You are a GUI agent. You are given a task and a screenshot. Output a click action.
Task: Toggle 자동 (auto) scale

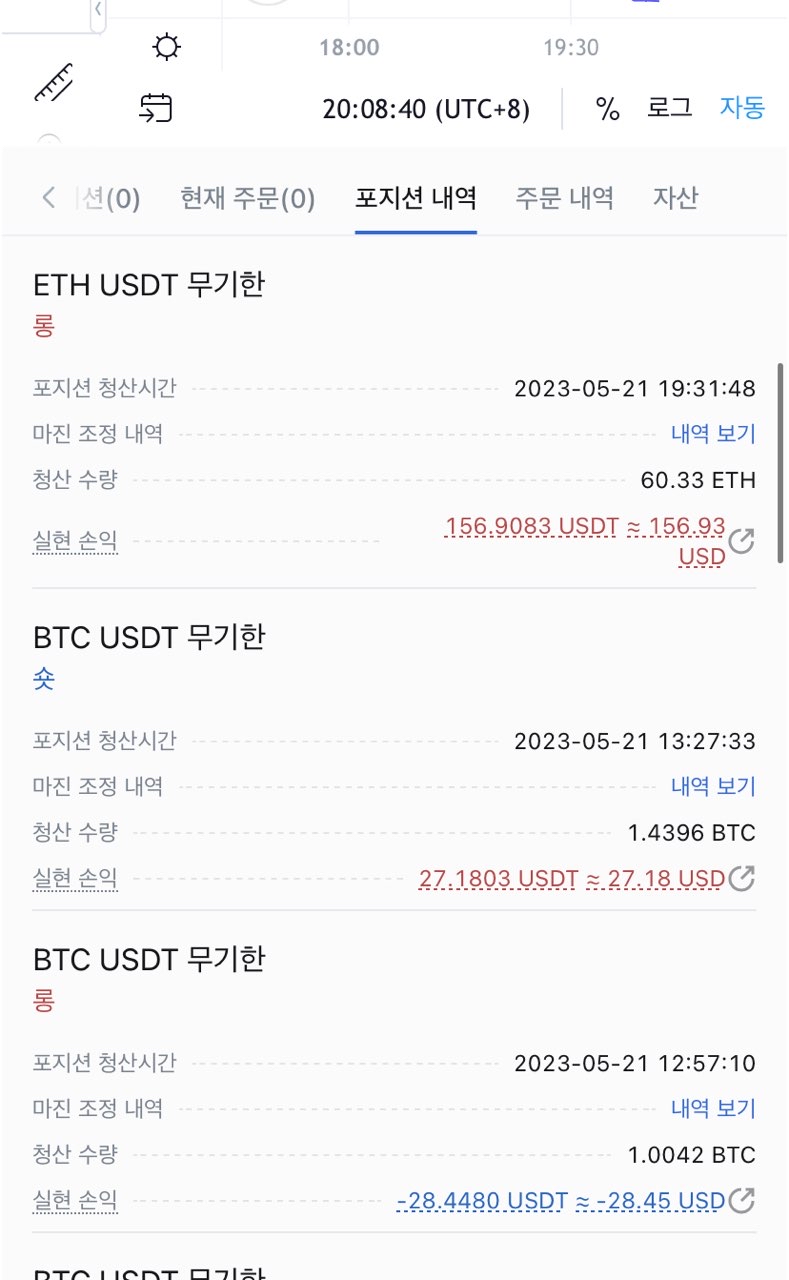(x=742, y=108)
